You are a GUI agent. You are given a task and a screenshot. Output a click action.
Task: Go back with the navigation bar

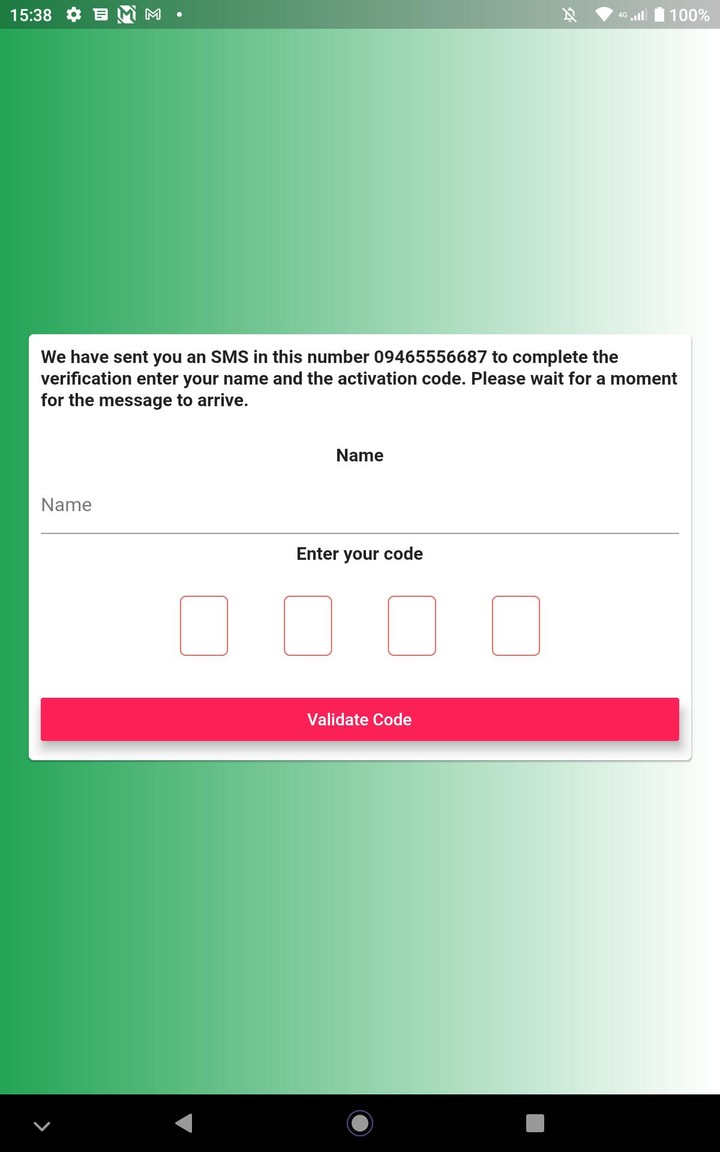click(183, 1123)
